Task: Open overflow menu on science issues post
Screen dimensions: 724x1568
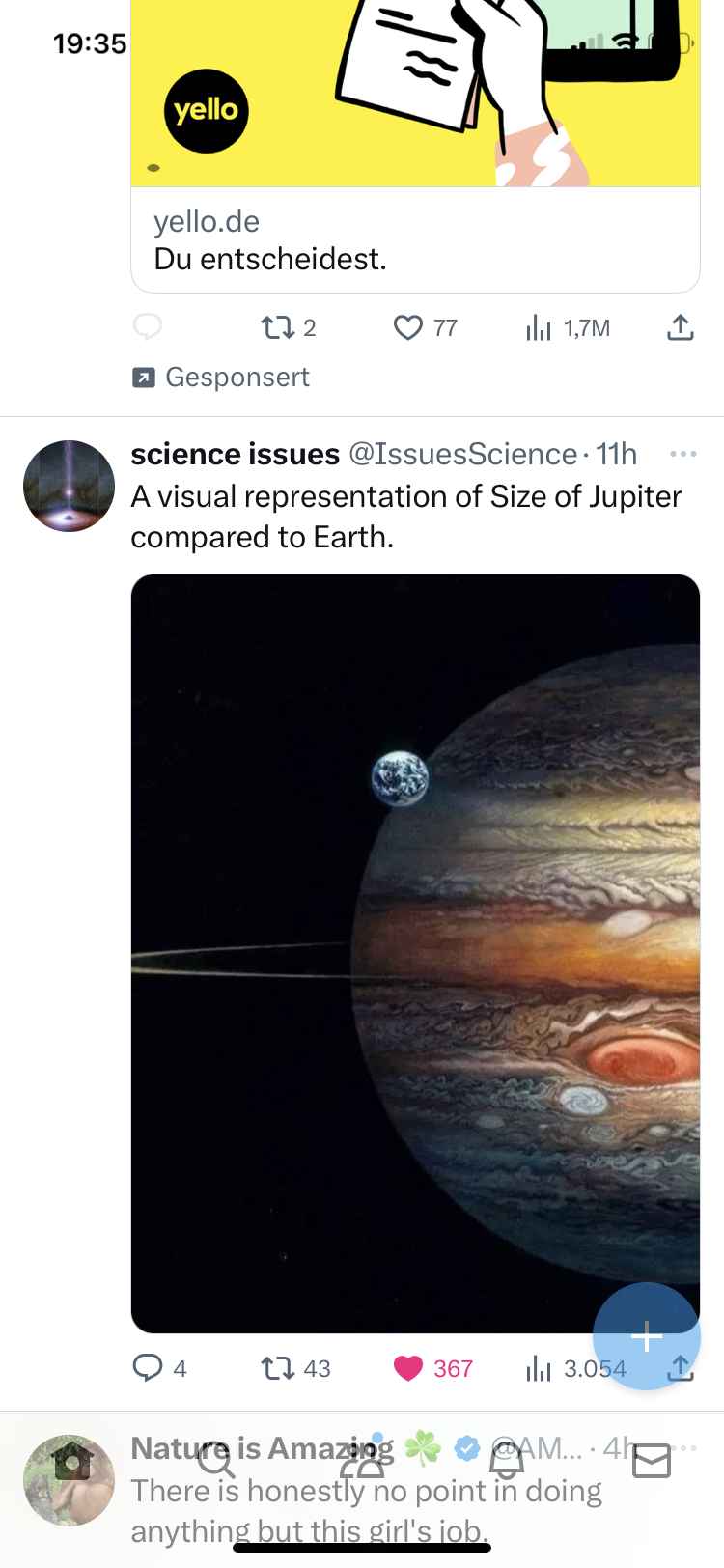Action: (x=682, y=454)
